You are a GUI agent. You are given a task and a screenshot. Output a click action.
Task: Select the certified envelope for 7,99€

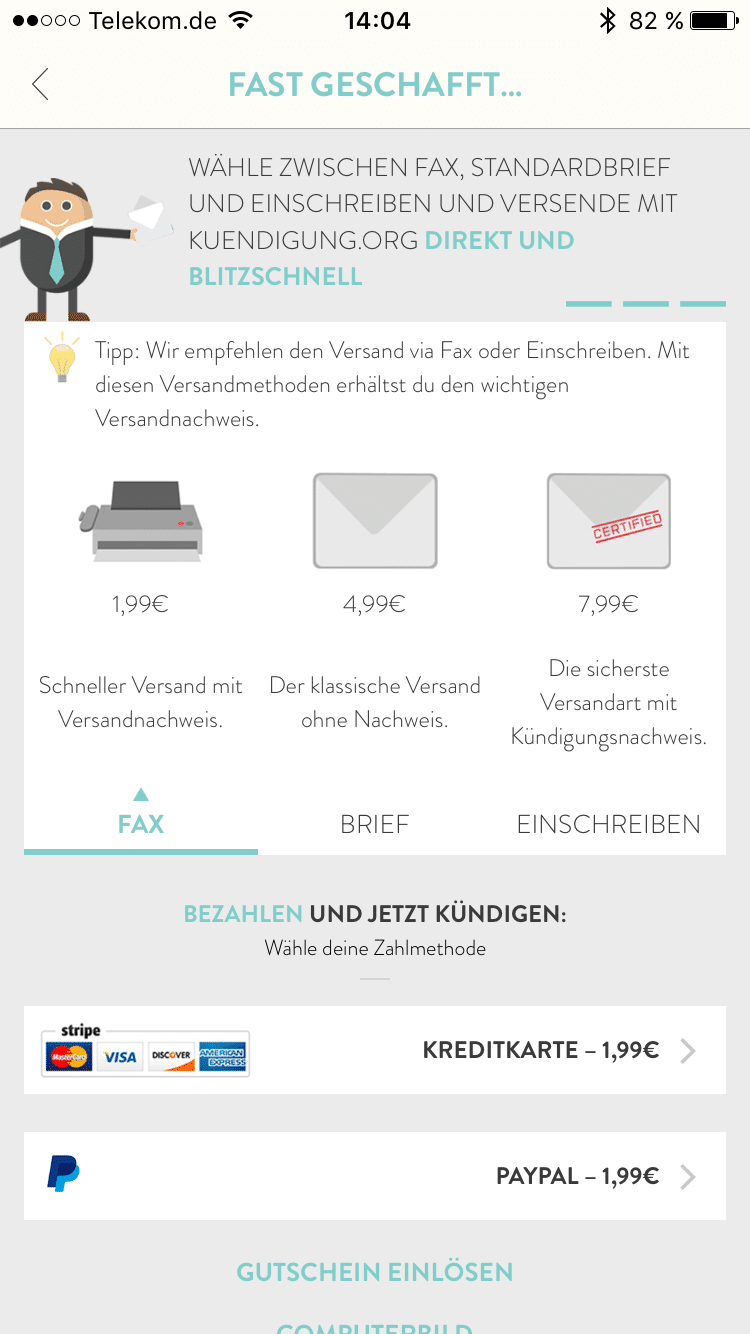[608, 520]
